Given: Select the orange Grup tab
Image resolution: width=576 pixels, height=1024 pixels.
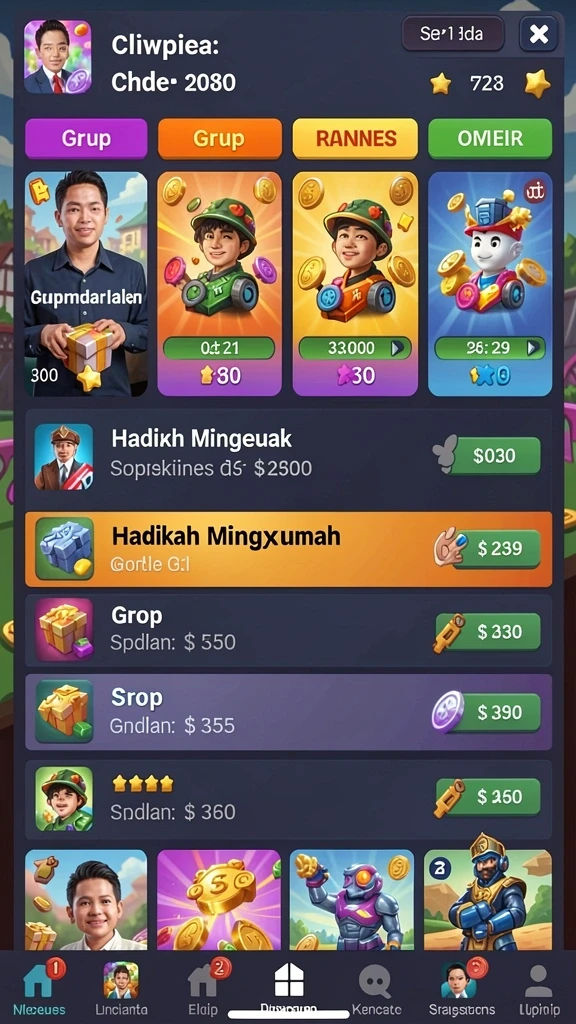Looking at the screenshot, I should [219, 138].
